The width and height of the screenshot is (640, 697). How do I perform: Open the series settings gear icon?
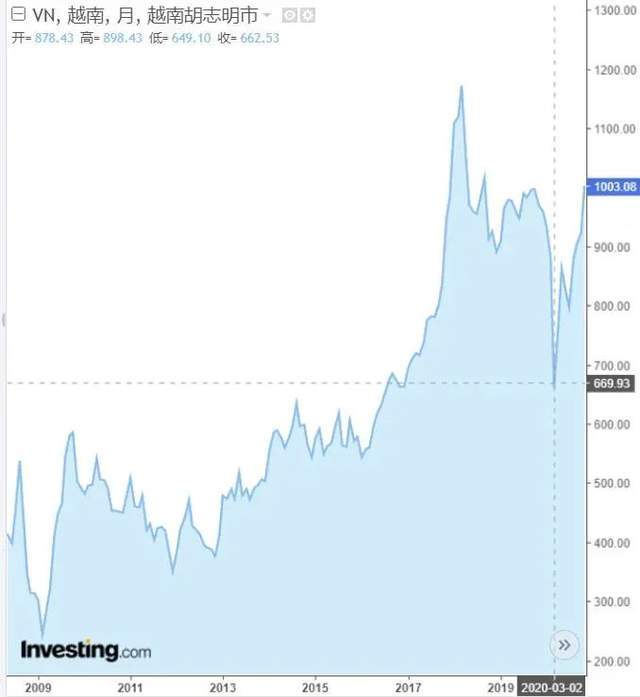pyautogui.click(x=307, y=16)
